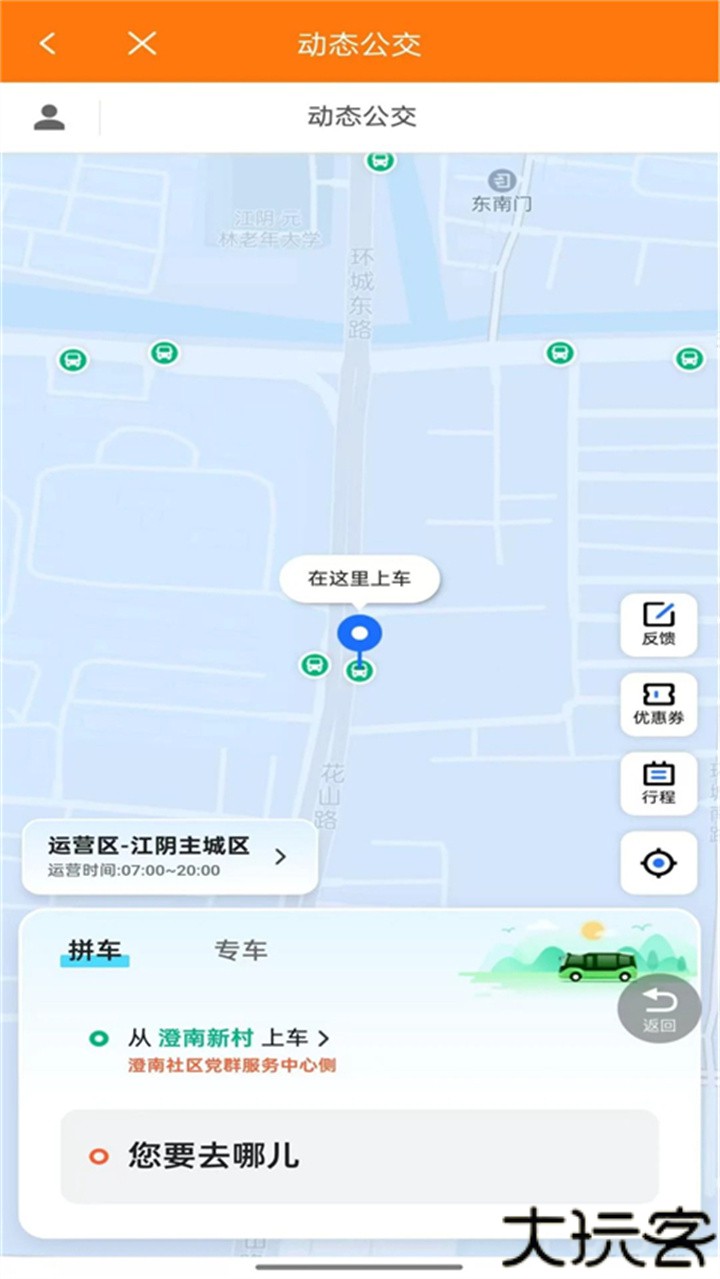This screenshot has width=720, height=1279.
Task: Tap the back arrow in the header
Action: 46,44
